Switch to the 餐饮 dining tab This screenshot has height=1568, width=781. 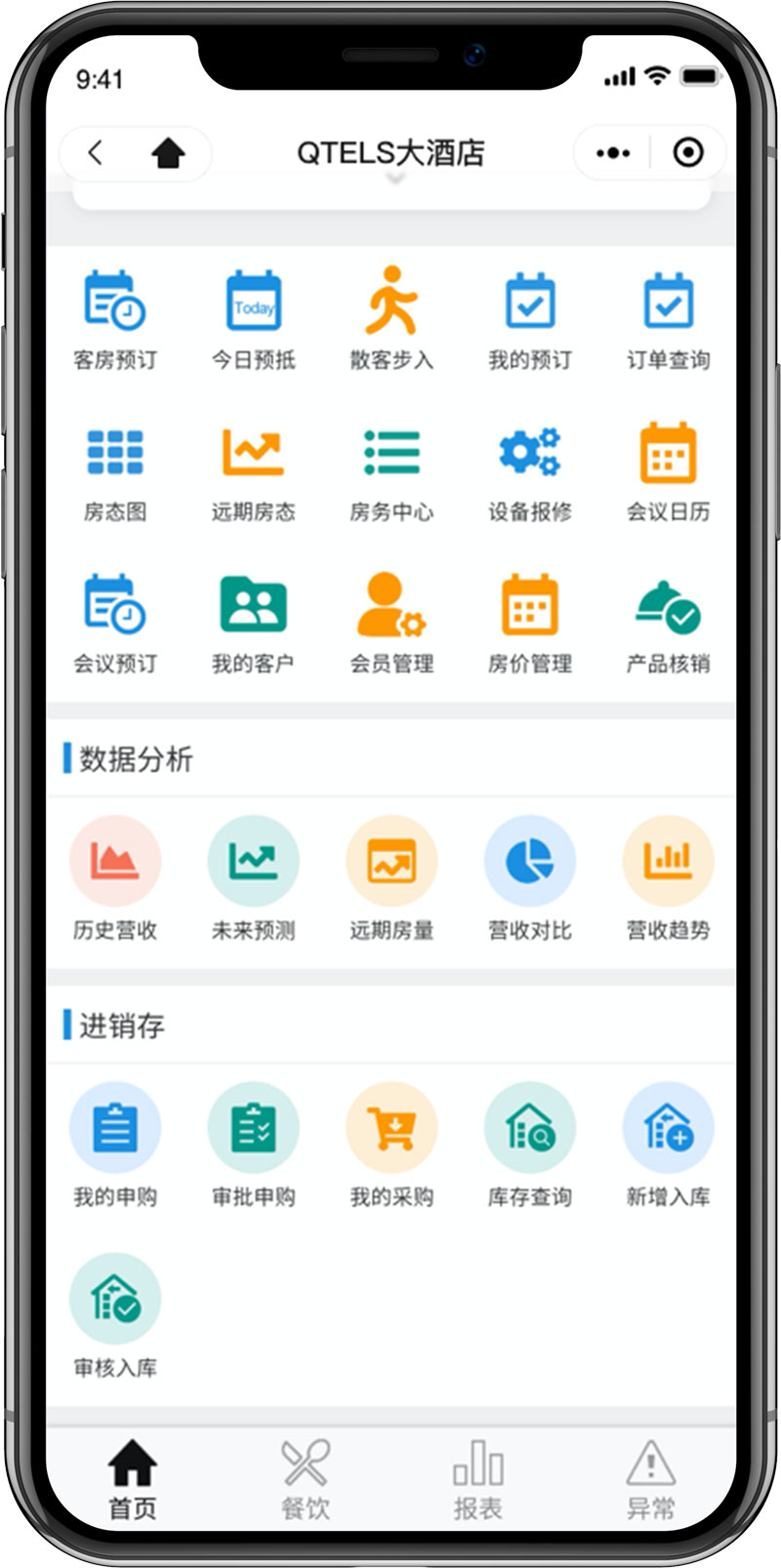click(x=306, y=1480)
